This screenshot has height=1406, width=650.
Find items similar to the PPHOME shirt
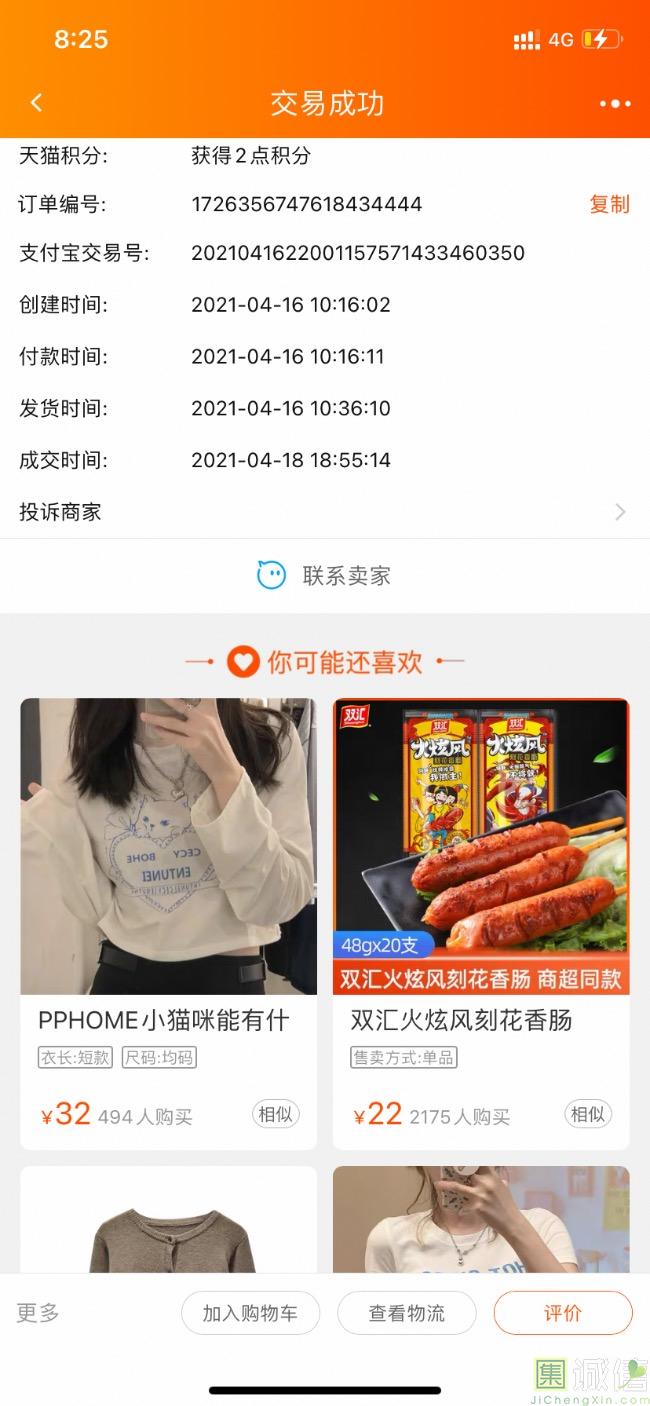point(275,1115)
